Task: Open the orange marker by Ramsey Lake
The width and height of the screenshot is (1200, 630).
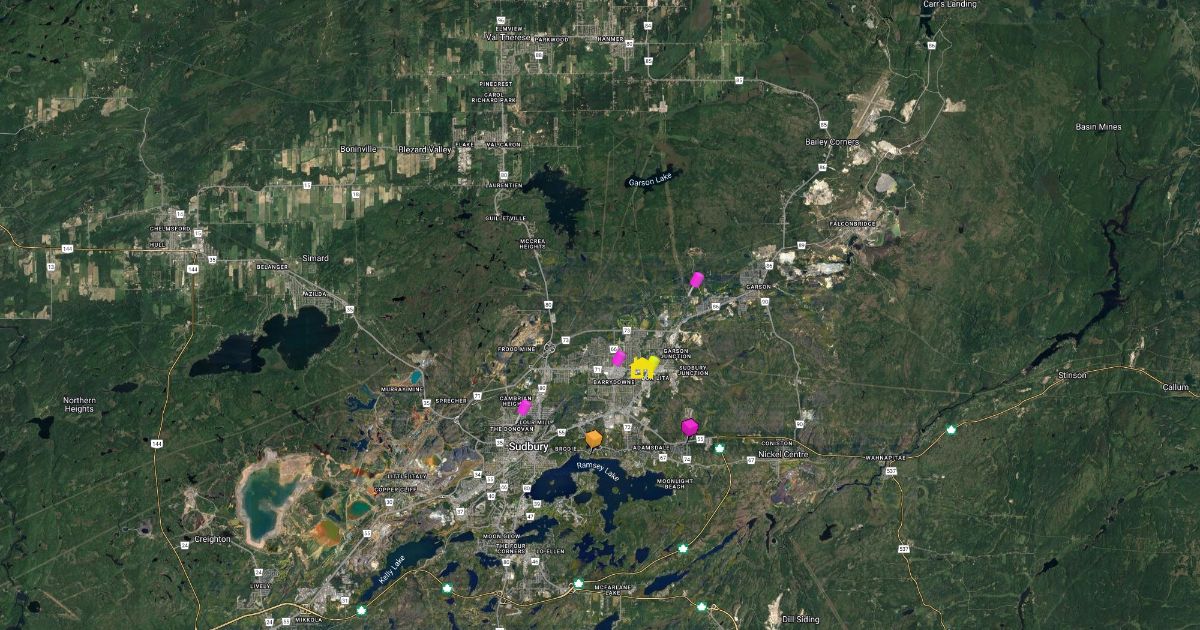Action: click(x=594, y=439)
